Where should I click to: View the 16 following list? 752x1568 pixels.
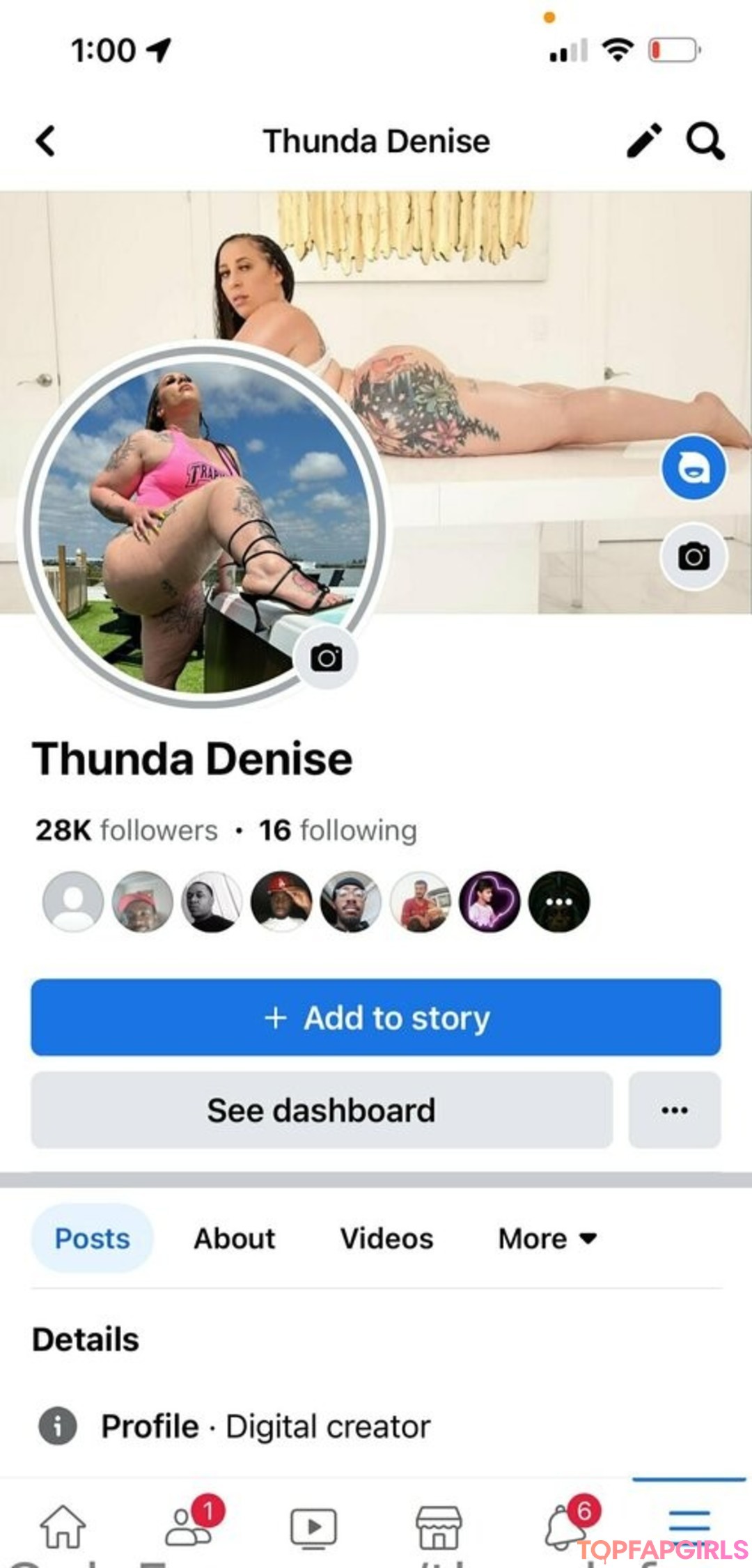338,830
